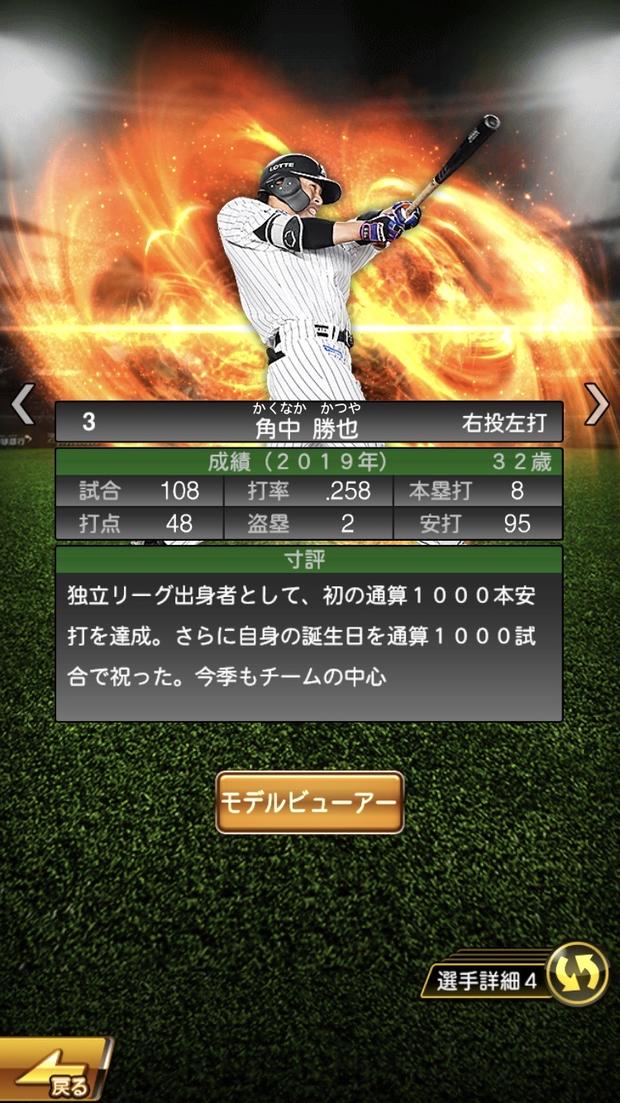The height and width of the screenshot is (1103, 620).
Task: Go to the next player with right arrow
Action: (x=597, y=405)
